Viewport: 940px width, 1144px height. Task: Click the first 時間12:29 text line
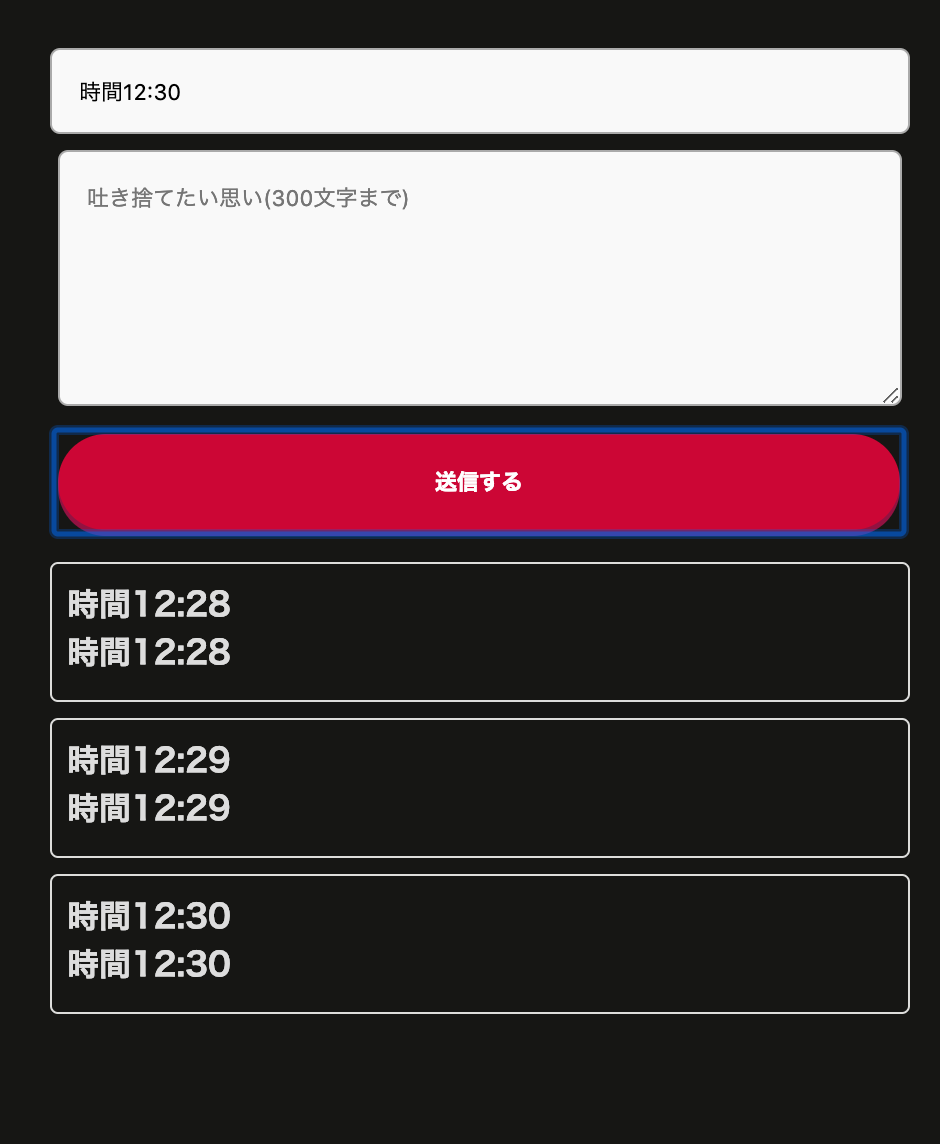pos(148,760)
